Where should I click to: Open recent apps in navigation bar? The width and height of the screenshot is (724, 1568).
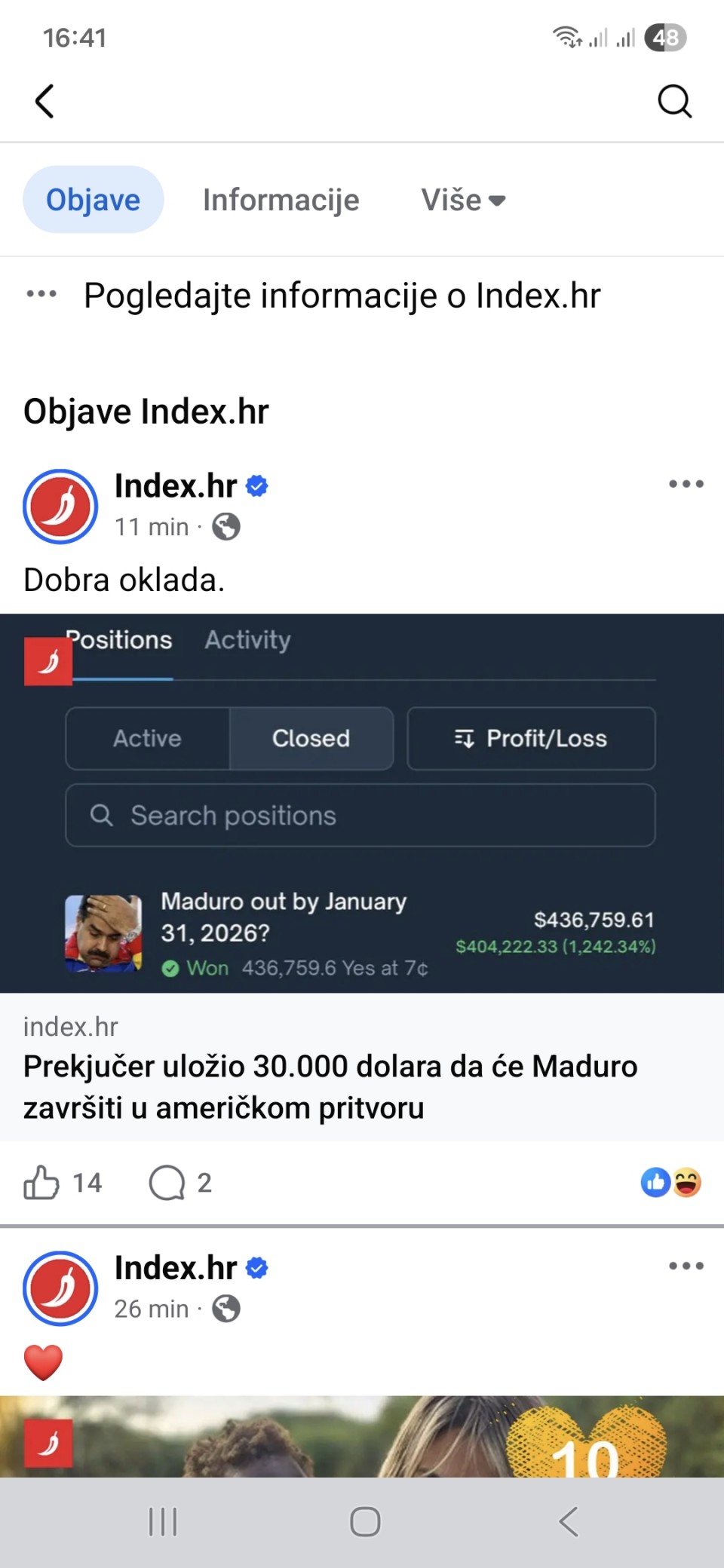pyautogui.click(x=163, y=1521)
